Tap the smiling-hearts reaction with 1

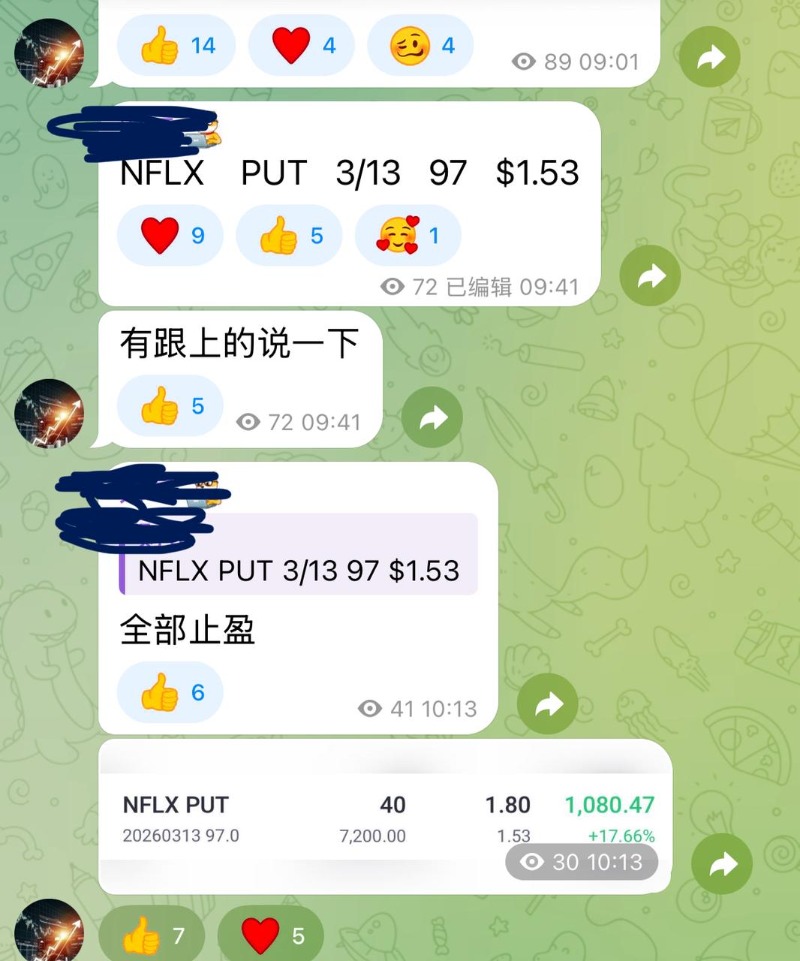pyautogui.click(x=408, y=236)
